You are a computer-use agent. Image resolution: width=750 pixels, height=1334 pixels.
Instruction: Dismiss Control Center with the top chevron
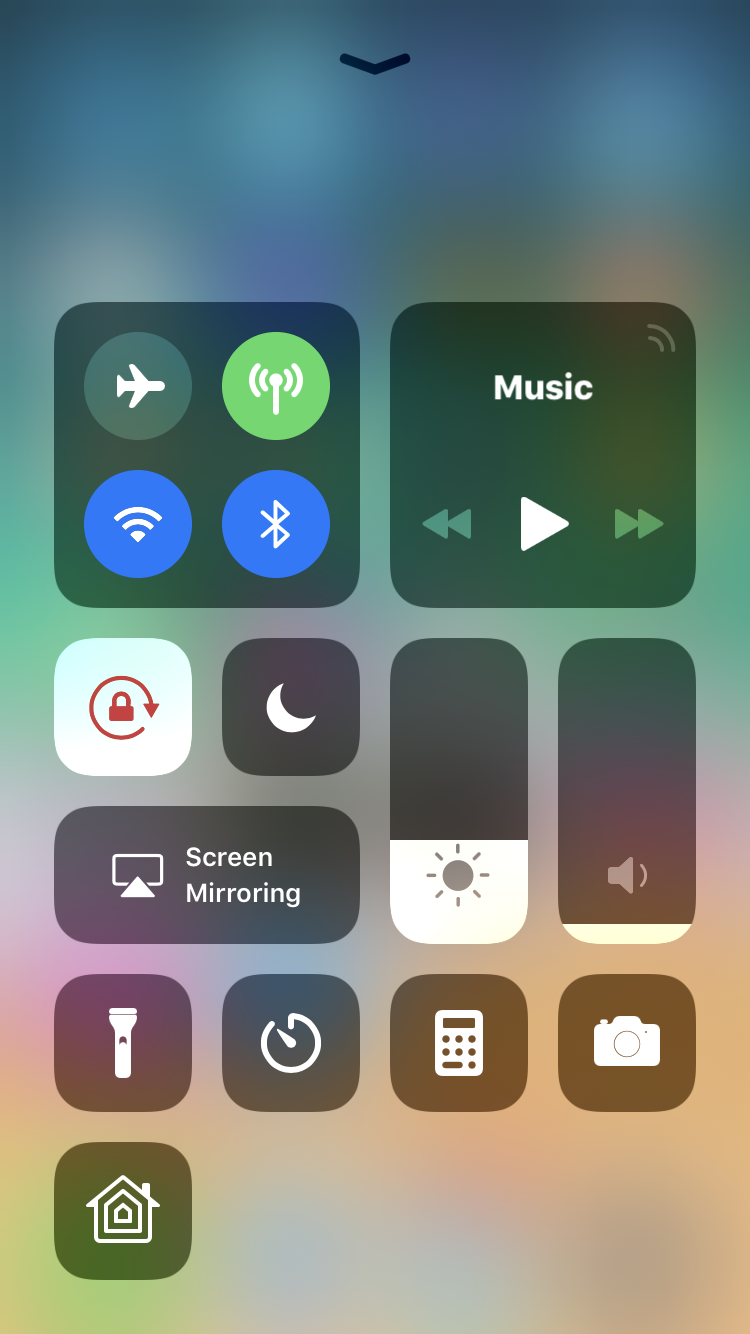[375, 64]
